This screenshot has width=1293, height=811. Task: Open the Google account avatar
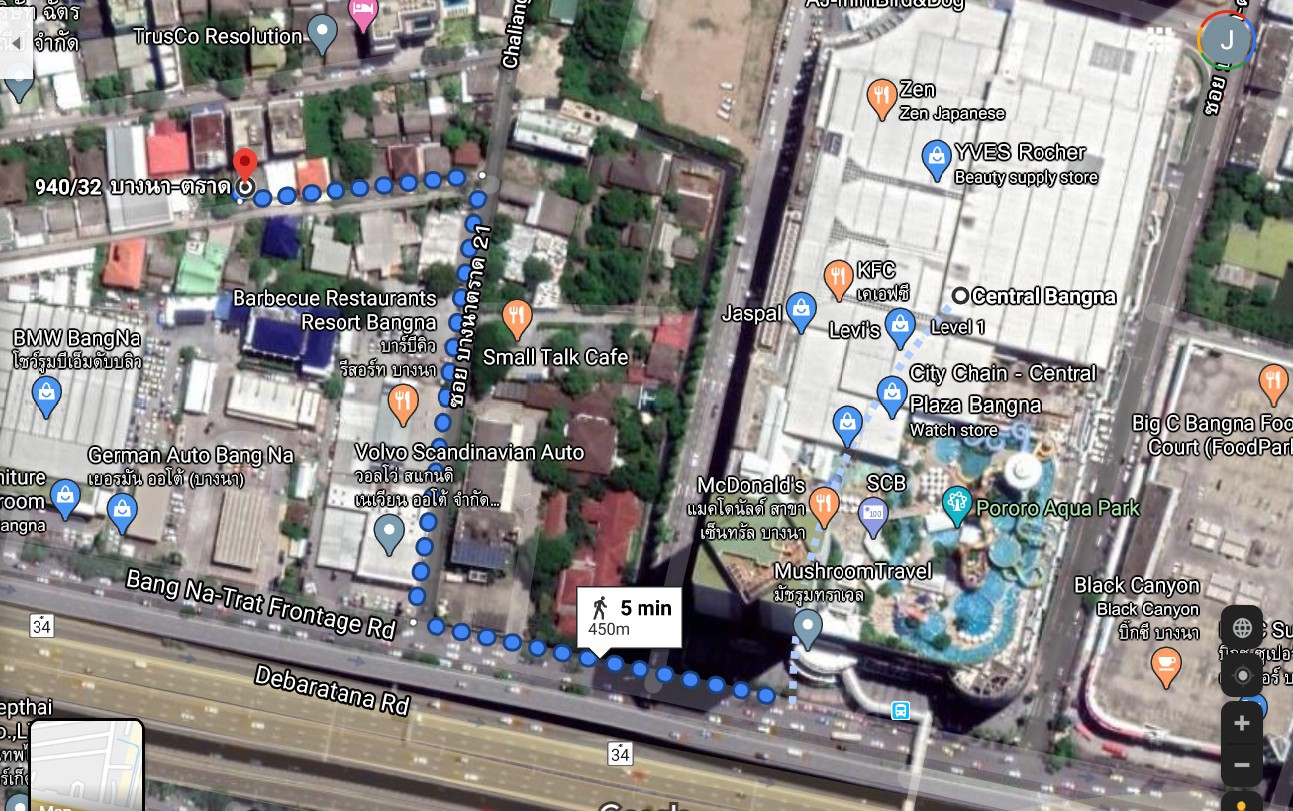(x=1226, y=41)
